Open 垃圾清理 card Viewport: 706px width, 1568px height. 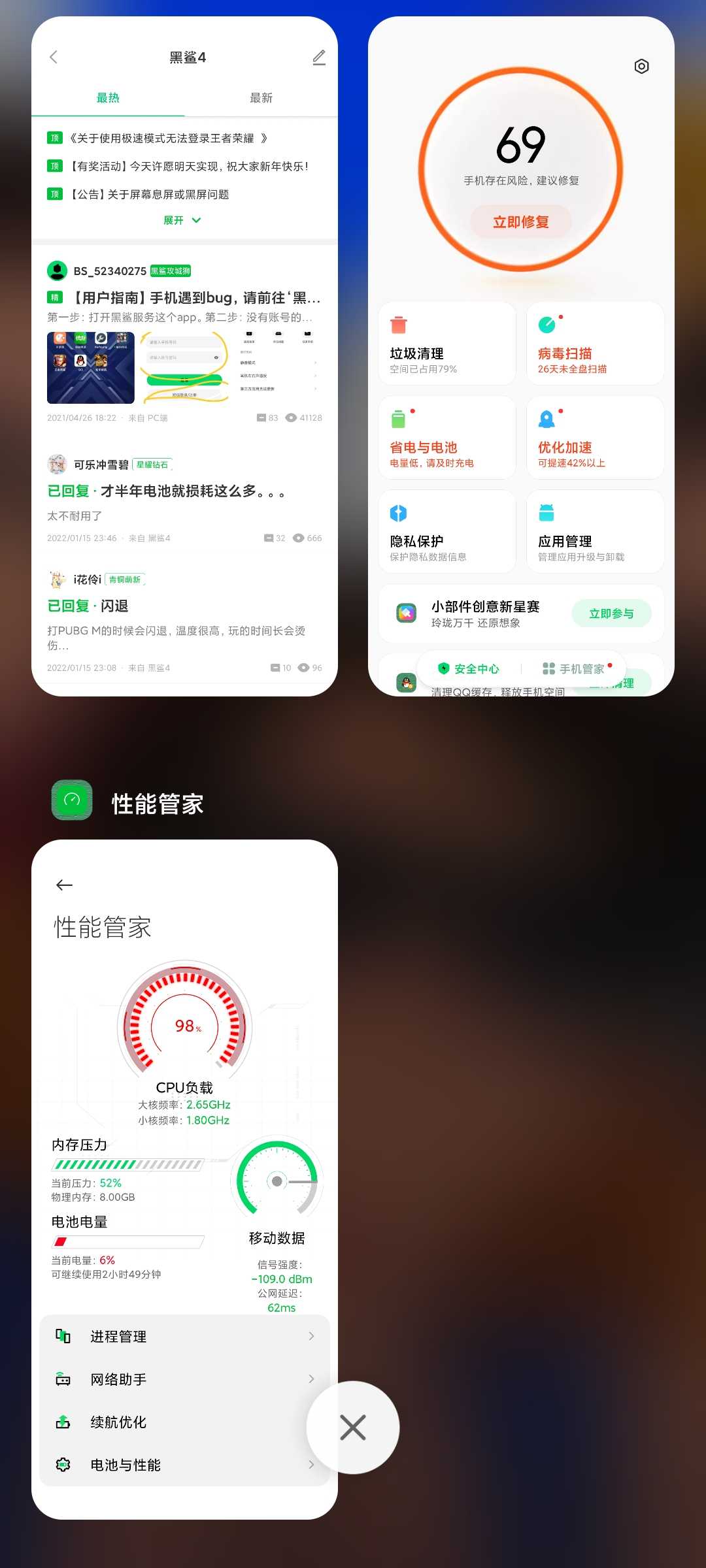point(447,344)
